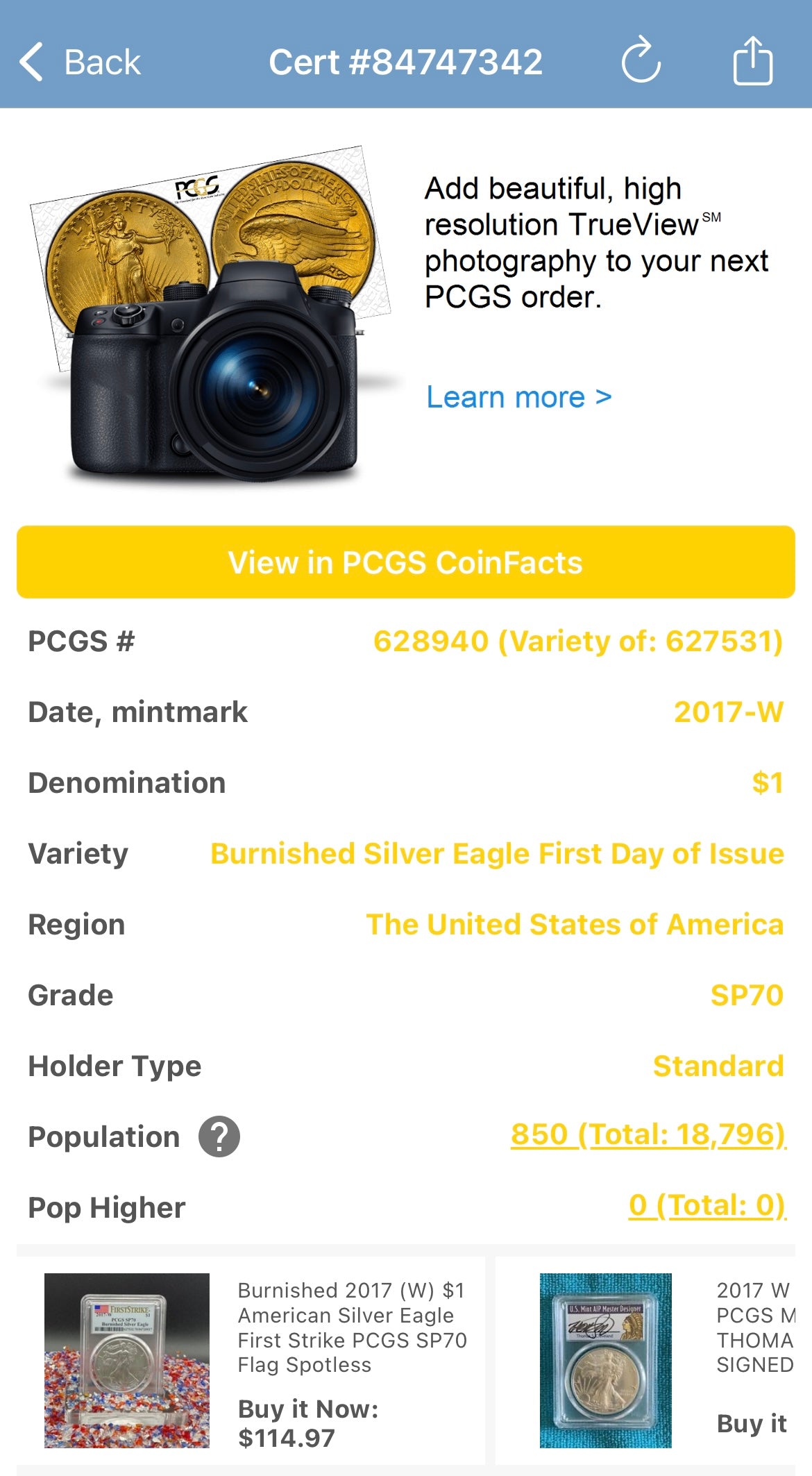Open the PCGS # 628940 link
The image size is (812, 1476).
428,642
